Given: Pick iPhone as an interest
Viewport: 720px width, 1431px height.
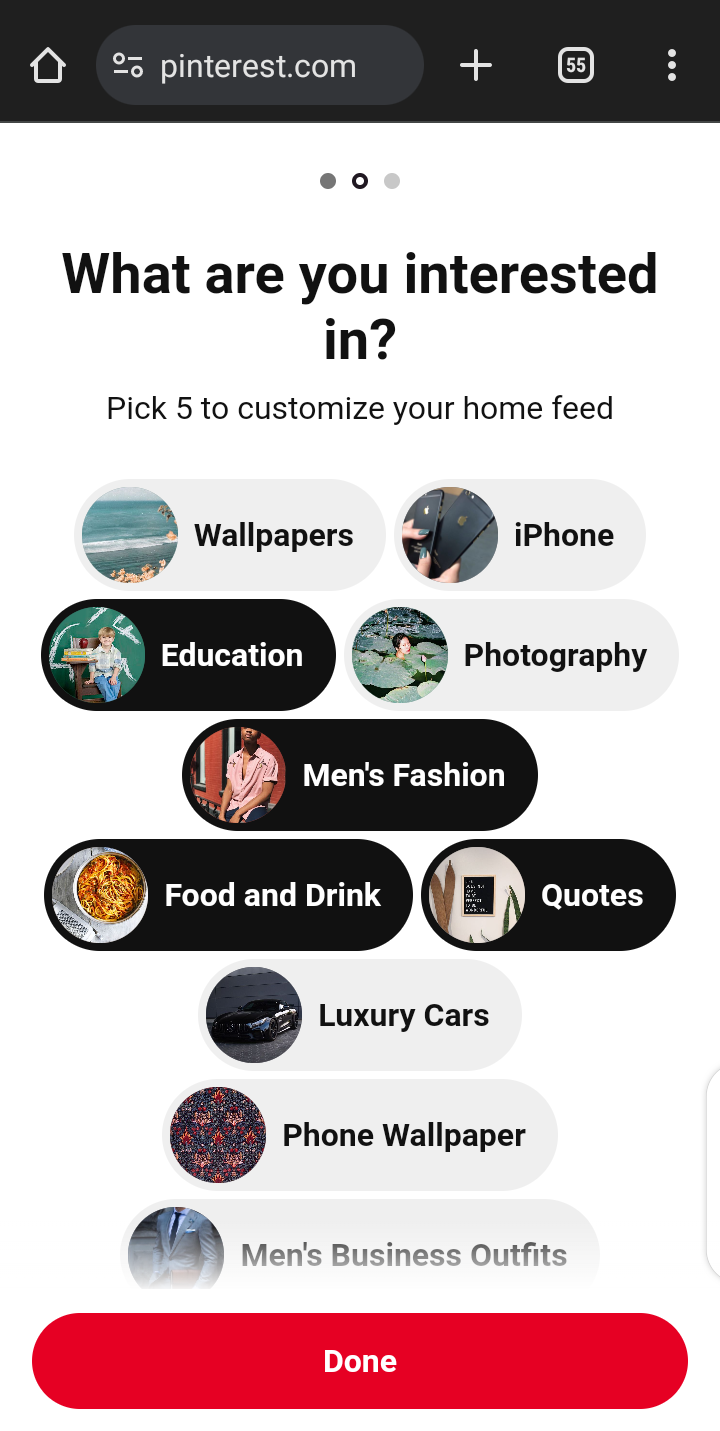Looking at the screenshot, I should click(520, 535).
